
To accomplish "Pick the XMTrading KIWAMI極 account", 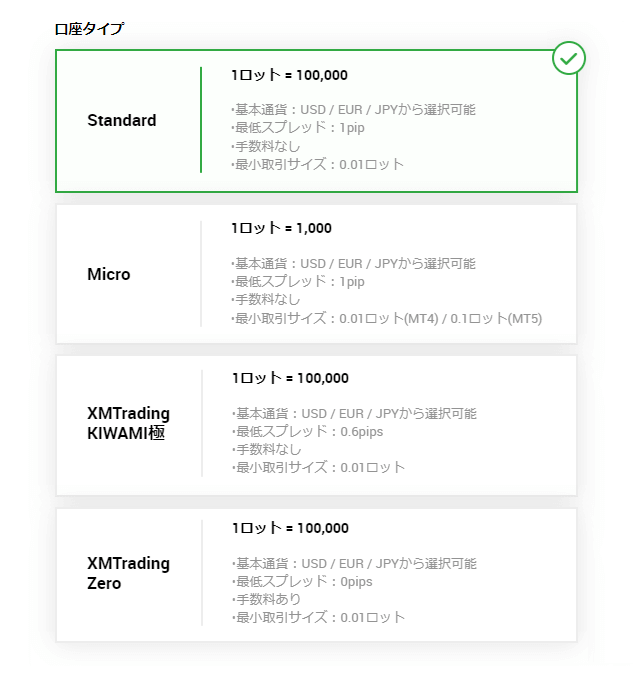I will tap(316, 424).
